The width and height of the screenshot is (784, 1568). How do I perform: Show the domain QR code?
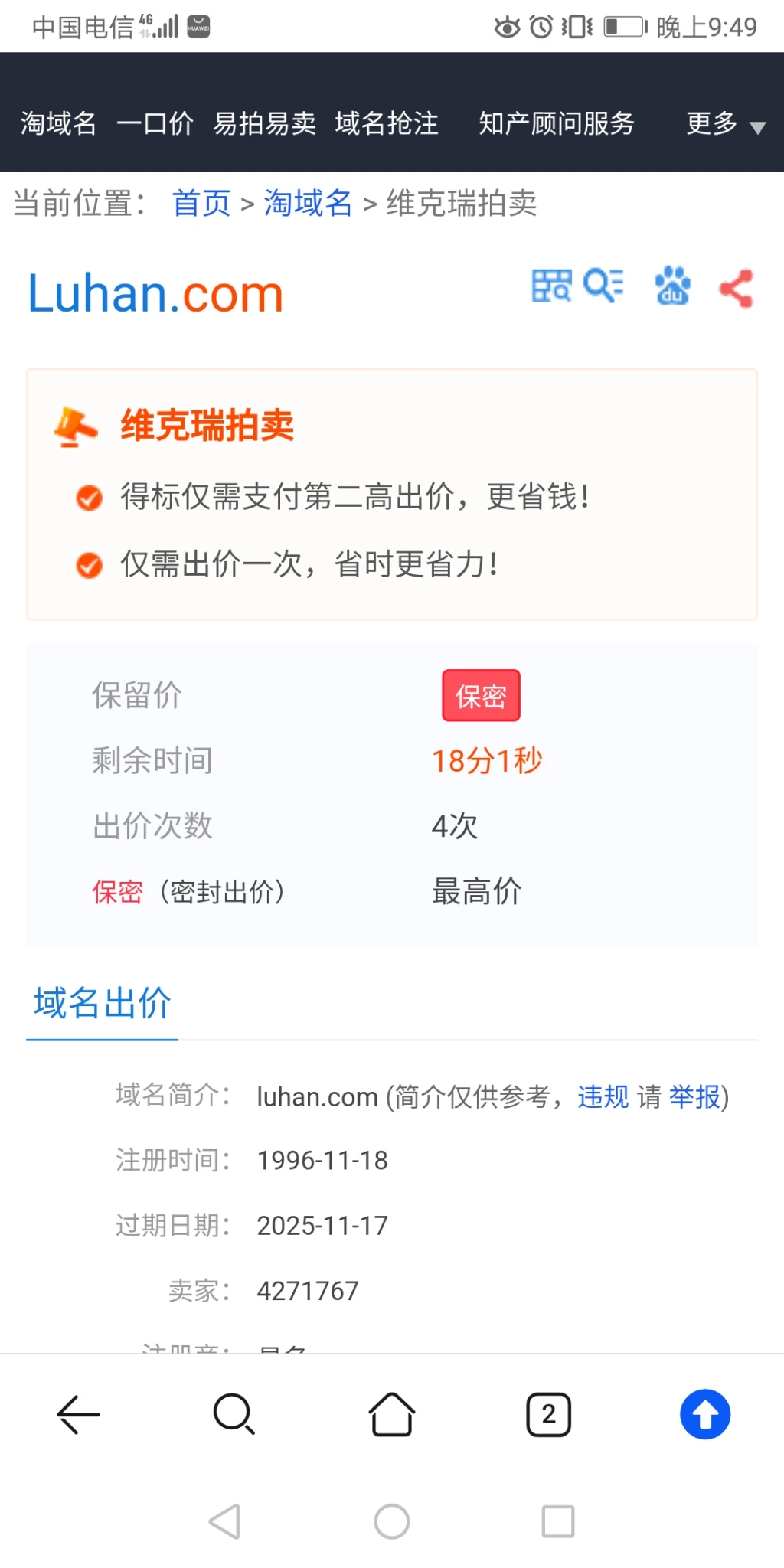(551, 287)
